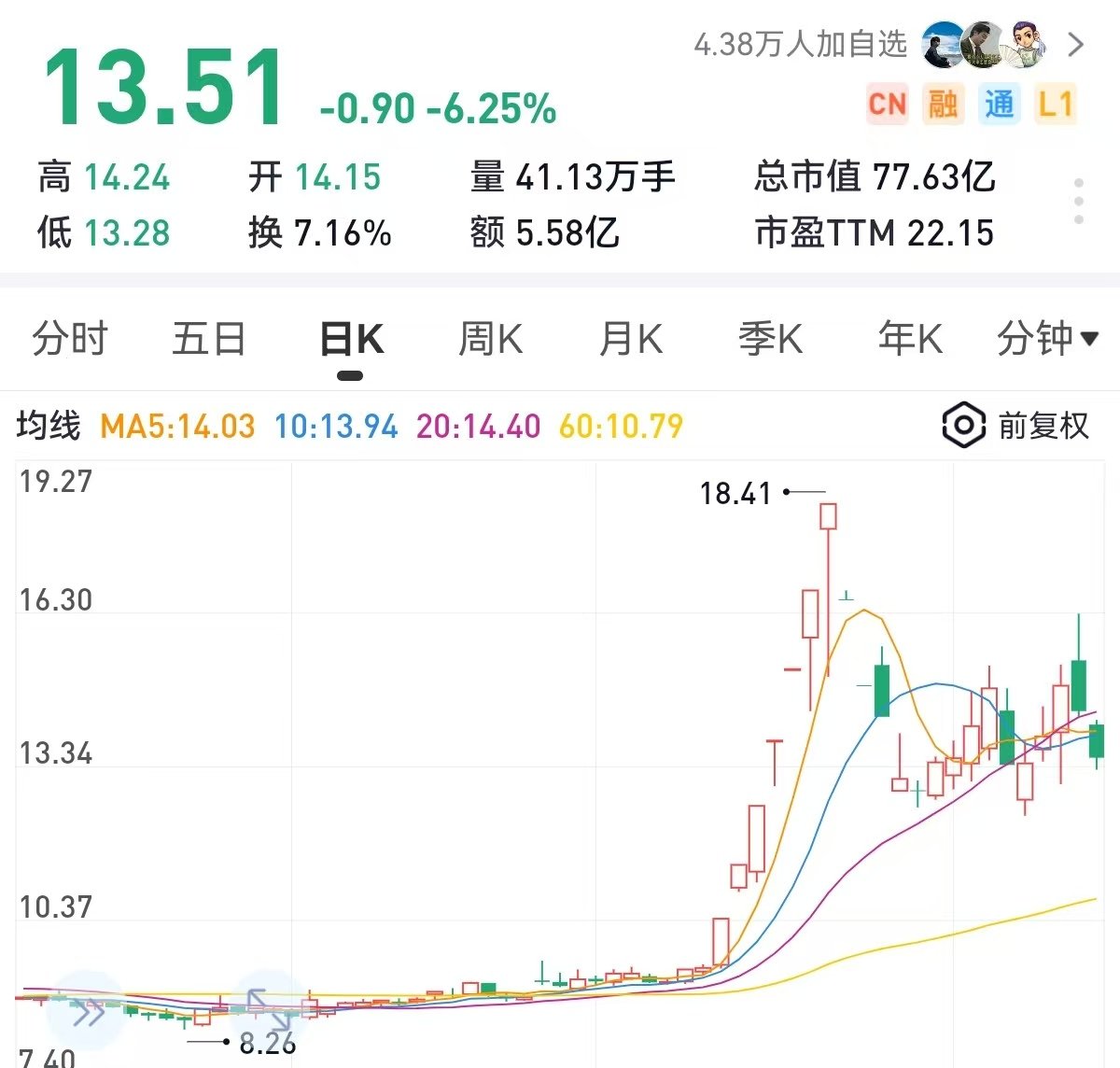Expand more quote details via three dots

click(1078, 201)
